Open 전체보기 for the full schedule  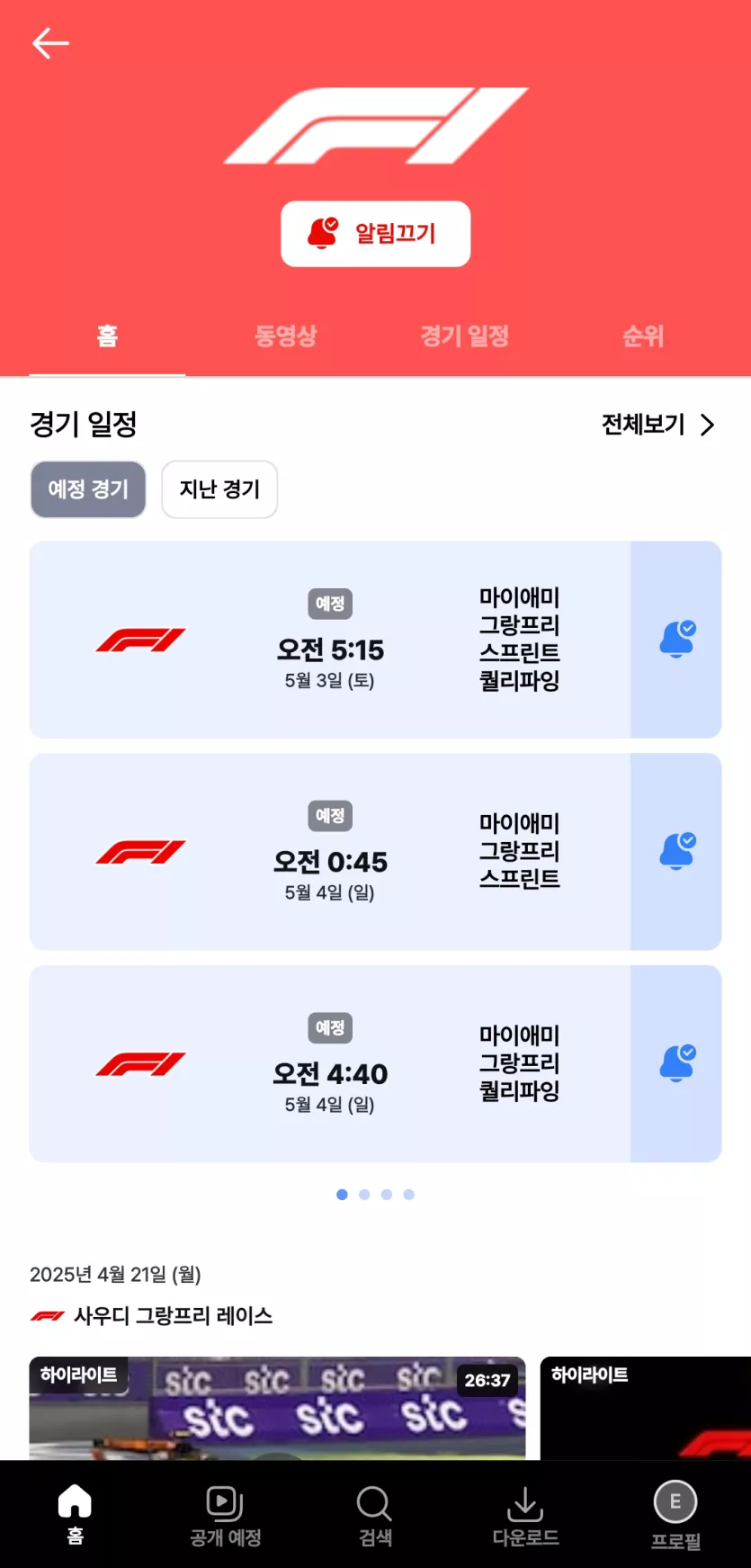tap(658, 424)
